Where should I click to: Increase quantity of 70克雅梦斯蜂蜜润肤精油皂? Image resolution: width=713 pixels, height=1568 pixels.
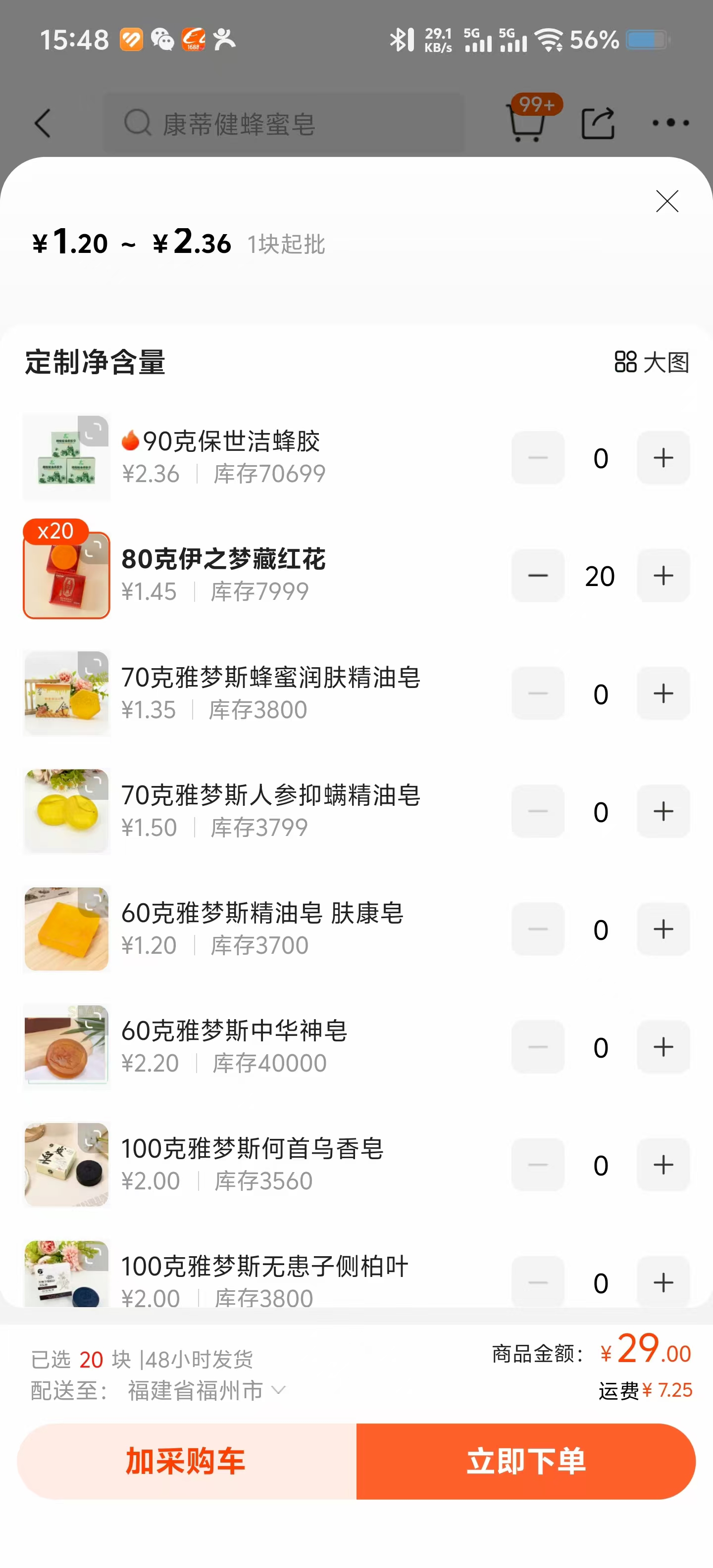(663, 694)
